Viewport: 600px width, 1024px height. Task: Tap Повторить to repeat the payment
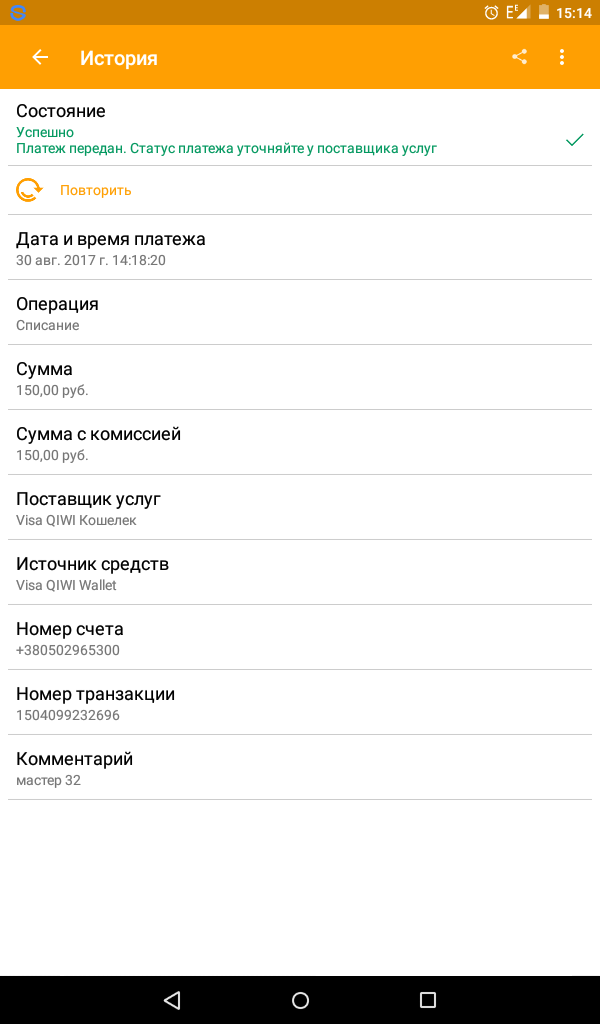pos(95,190)
